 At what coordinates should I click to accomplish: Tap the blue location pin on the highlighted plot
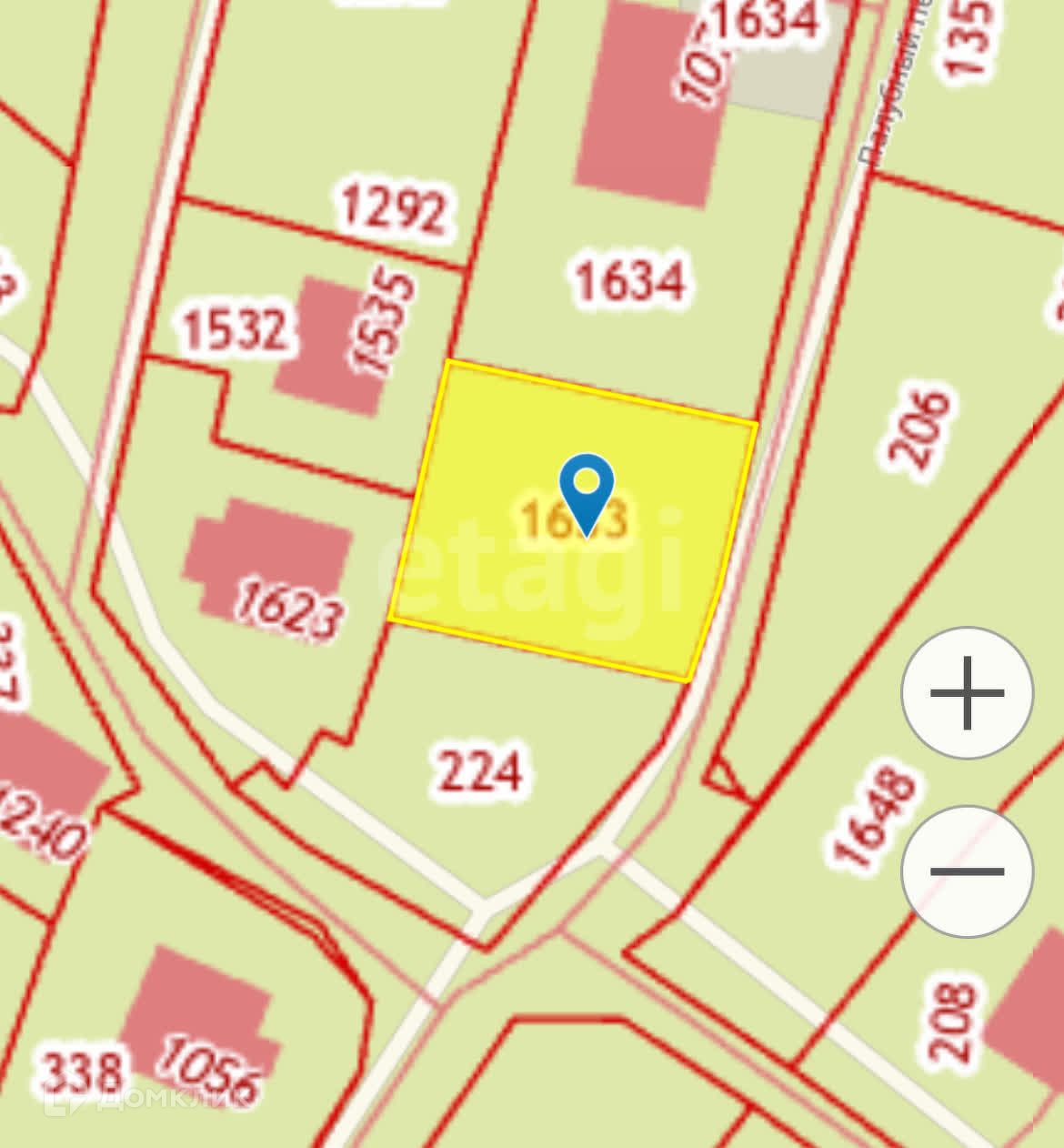[587, 489]
